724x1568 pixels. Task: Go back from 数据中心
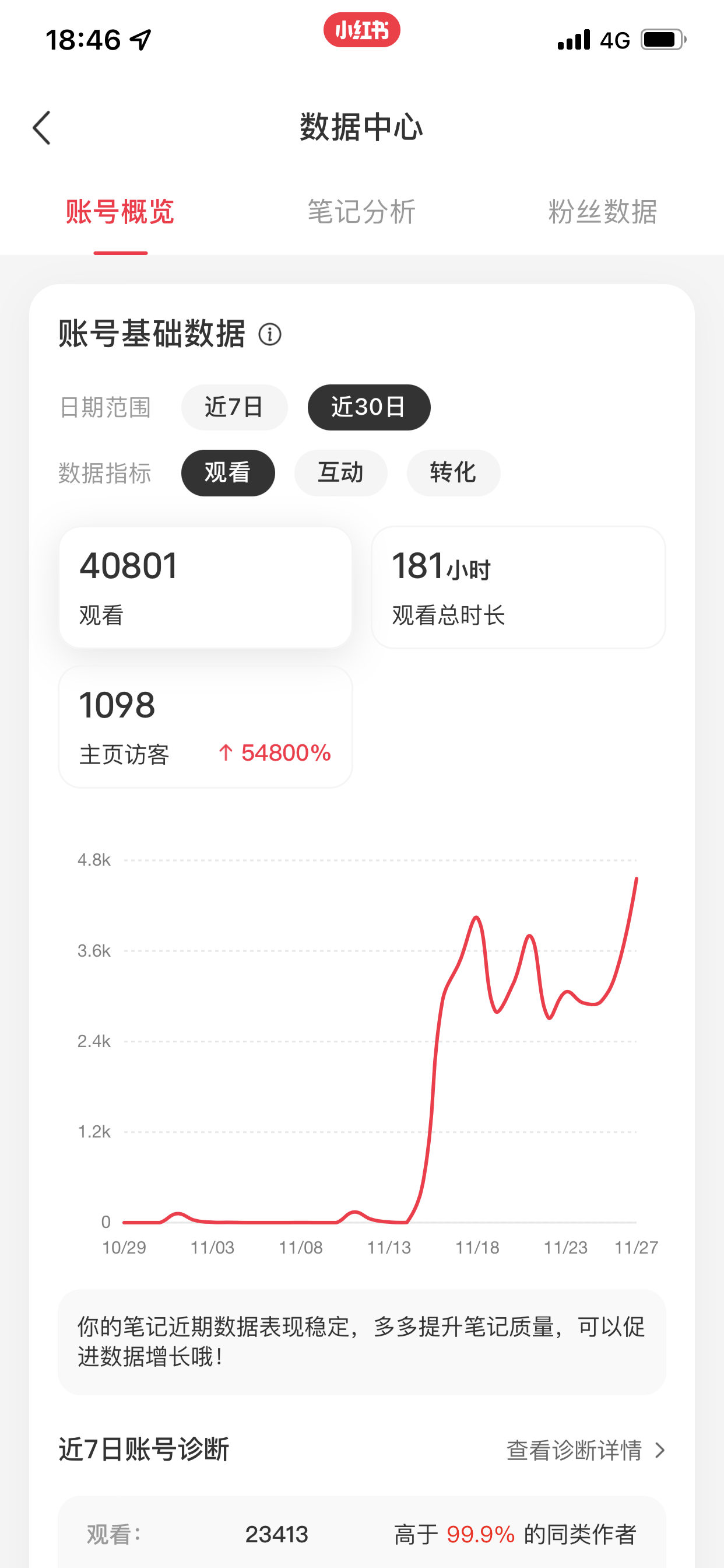pyautogui.click(x=41, y=128)
